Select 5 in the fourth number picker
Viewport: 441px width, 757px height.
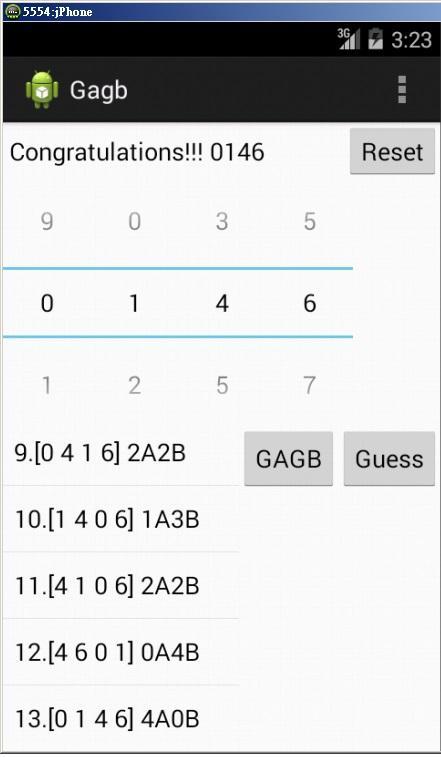[x=310, y=222]
